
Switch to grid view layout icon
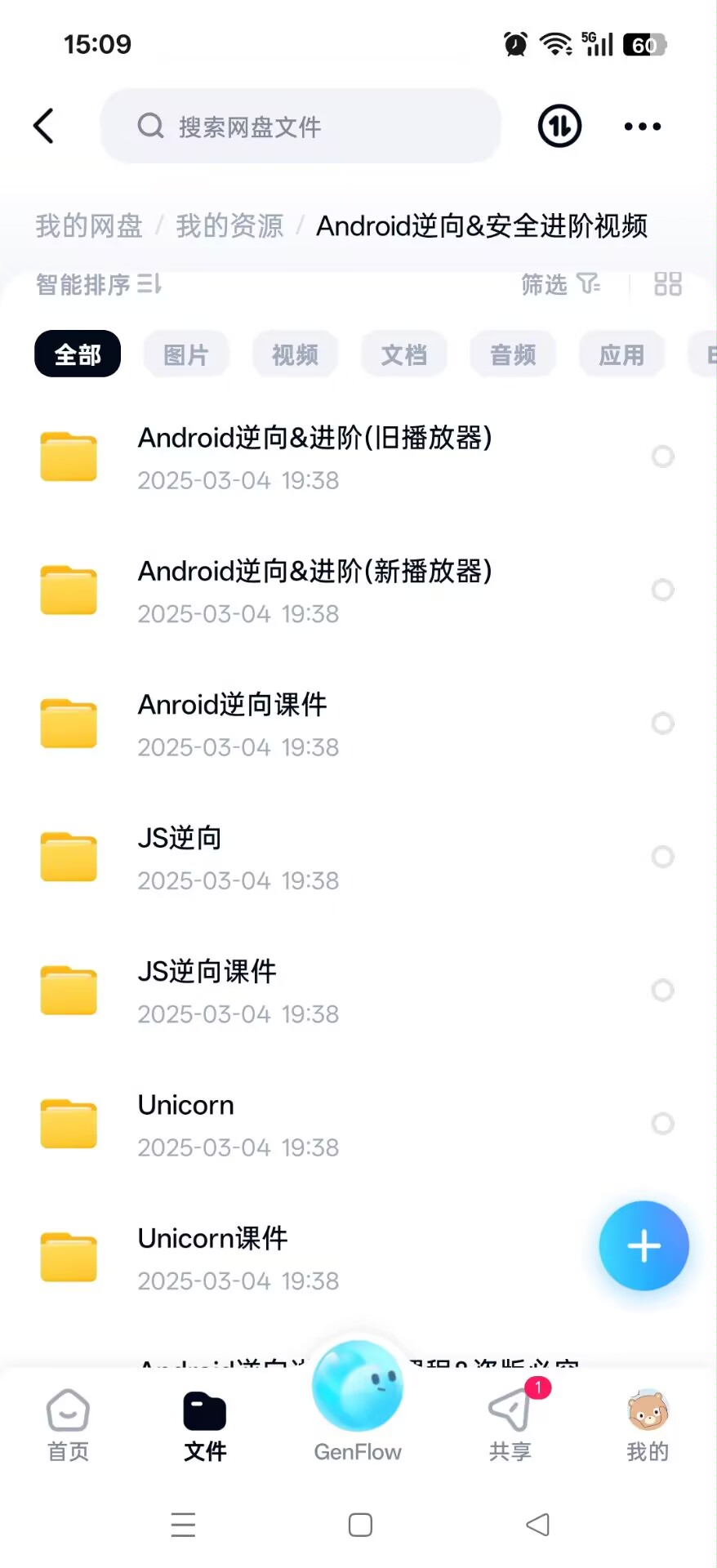coord(667,284)
